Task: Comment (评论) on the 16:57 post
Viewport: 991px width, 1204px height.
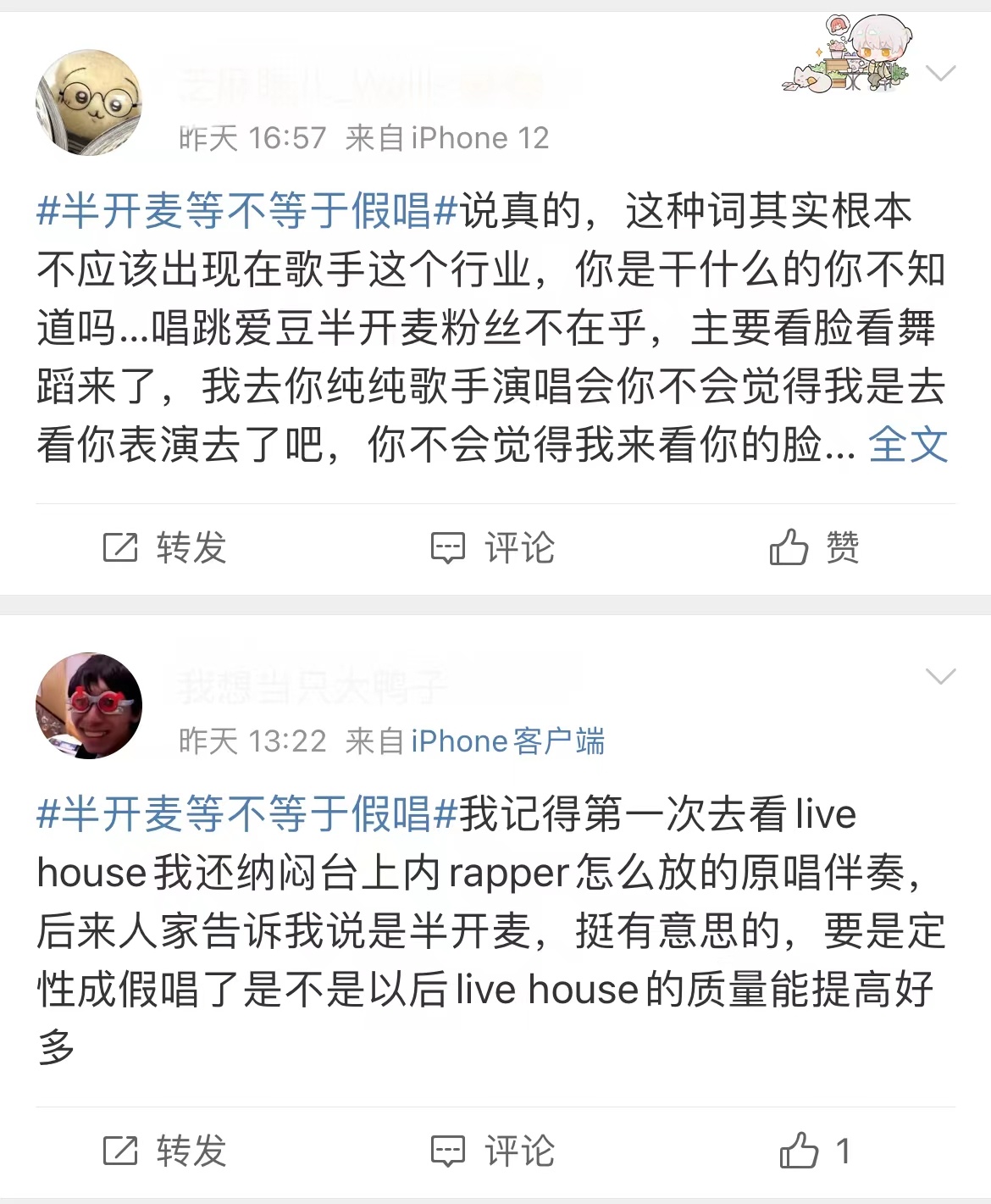Action: pos(494,547)
